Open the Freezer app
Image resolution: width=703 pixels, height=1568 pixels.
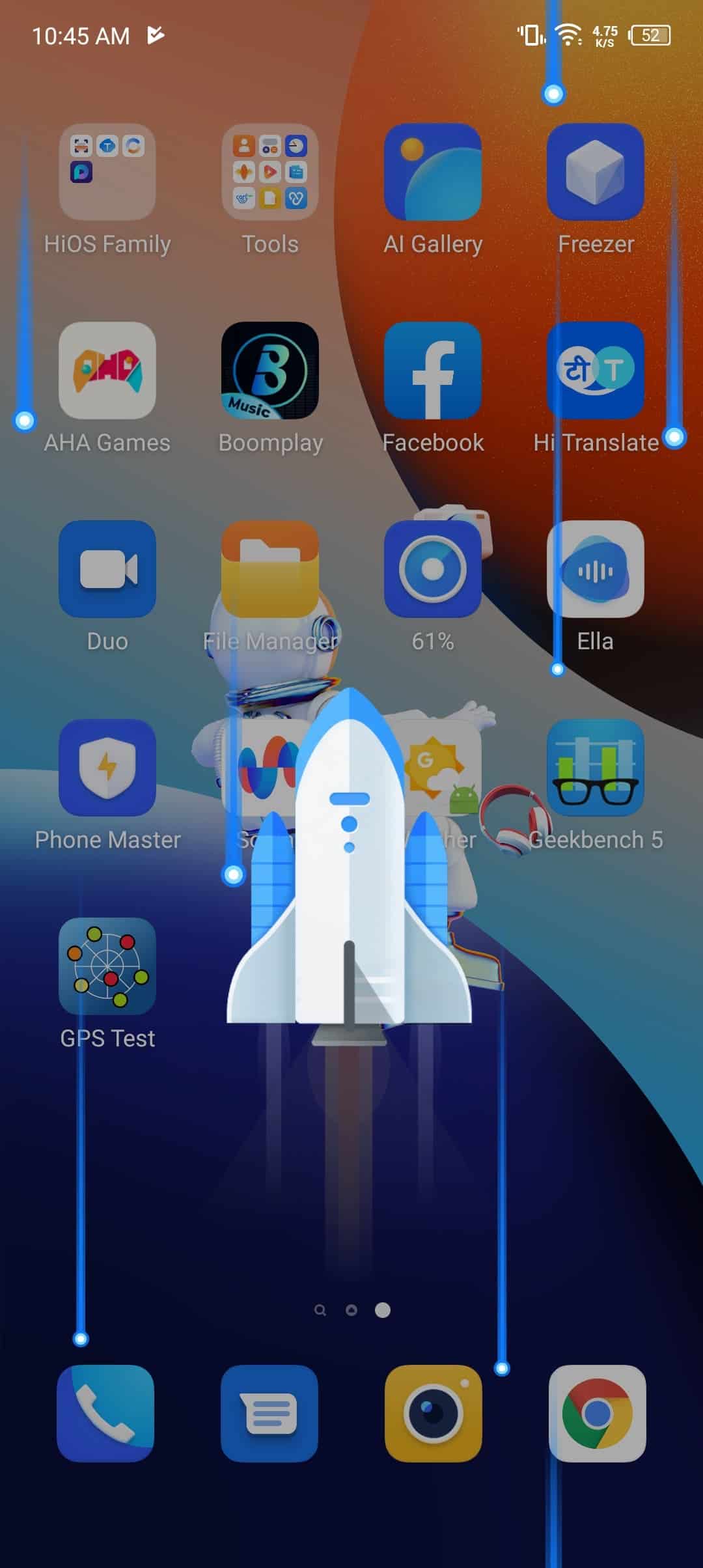pos(596,172)
